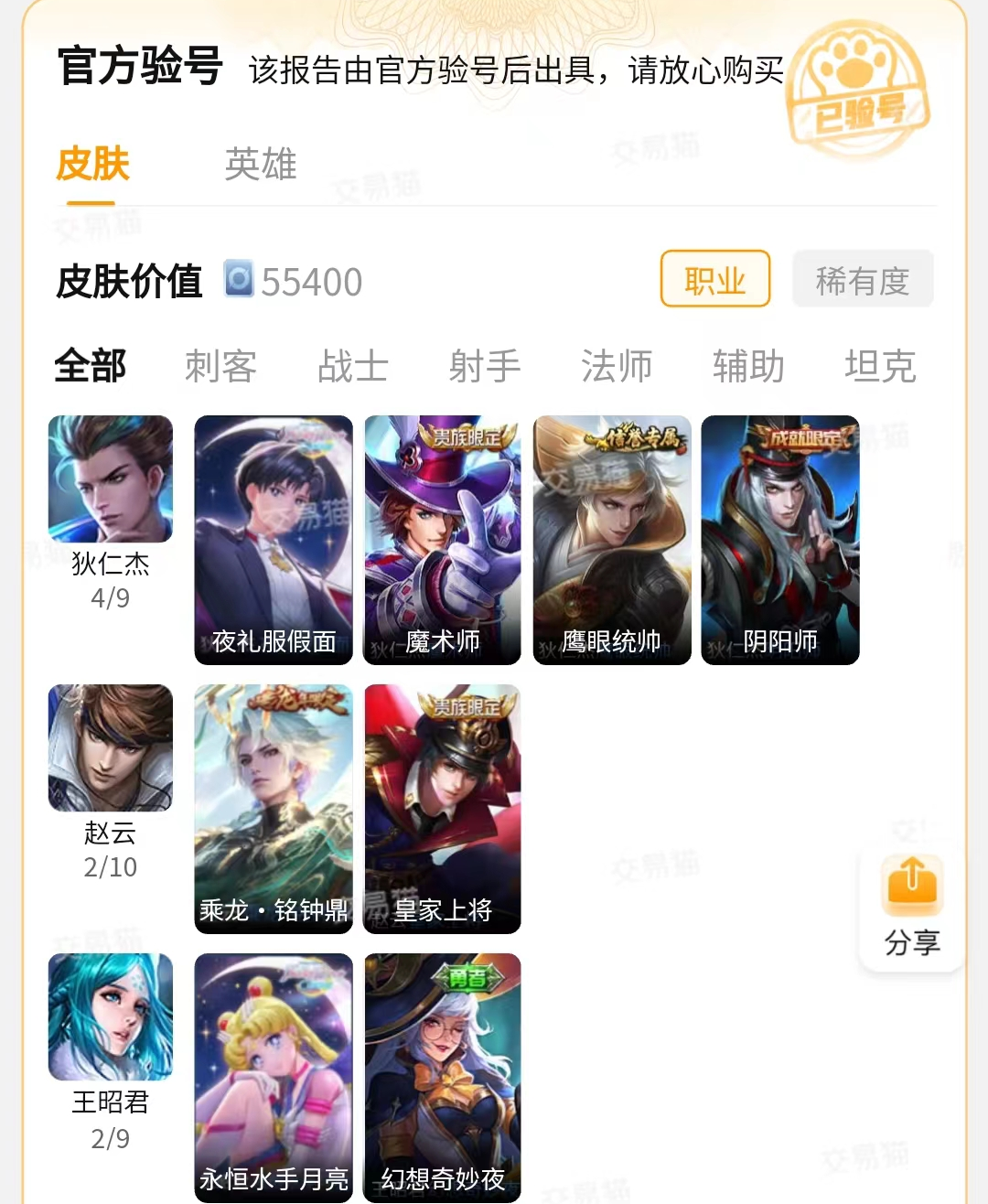View the 阴阳师 skin
988x1204 pixels.
pos(780,540)
